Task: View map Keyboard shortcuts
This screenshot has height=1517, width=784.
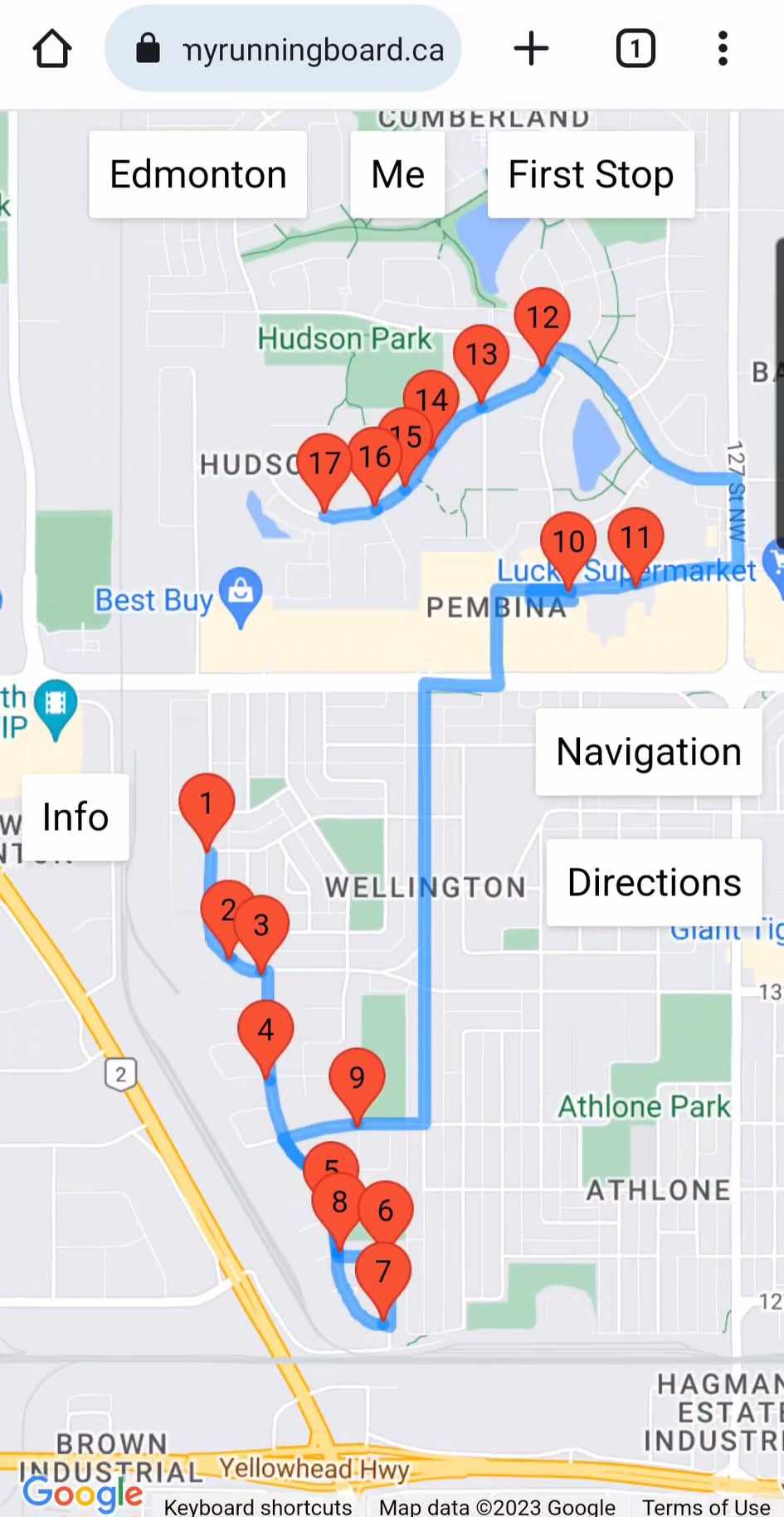Action: 258,1506
